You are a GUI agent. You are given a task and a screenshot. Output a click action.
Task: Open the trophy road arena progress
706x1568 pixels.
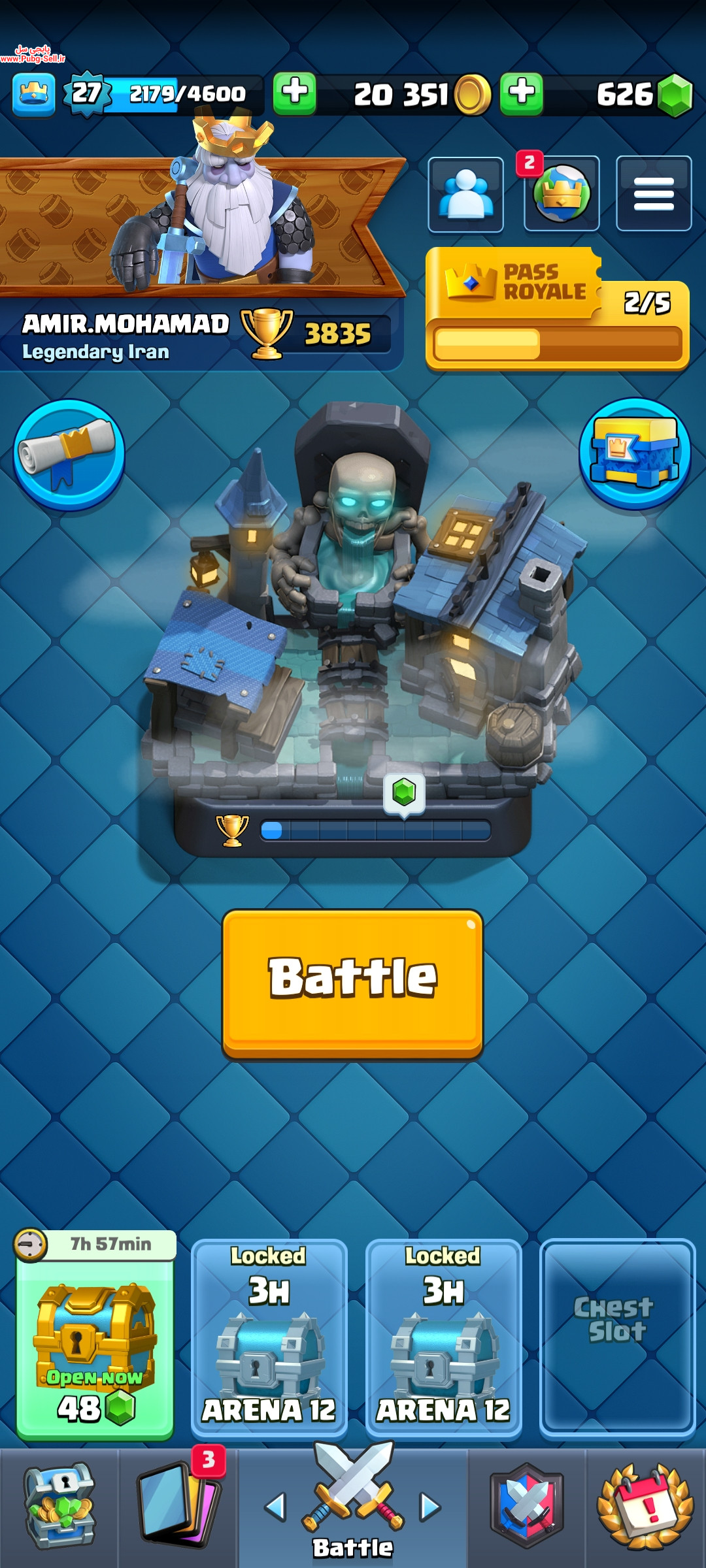coord(353,830)
